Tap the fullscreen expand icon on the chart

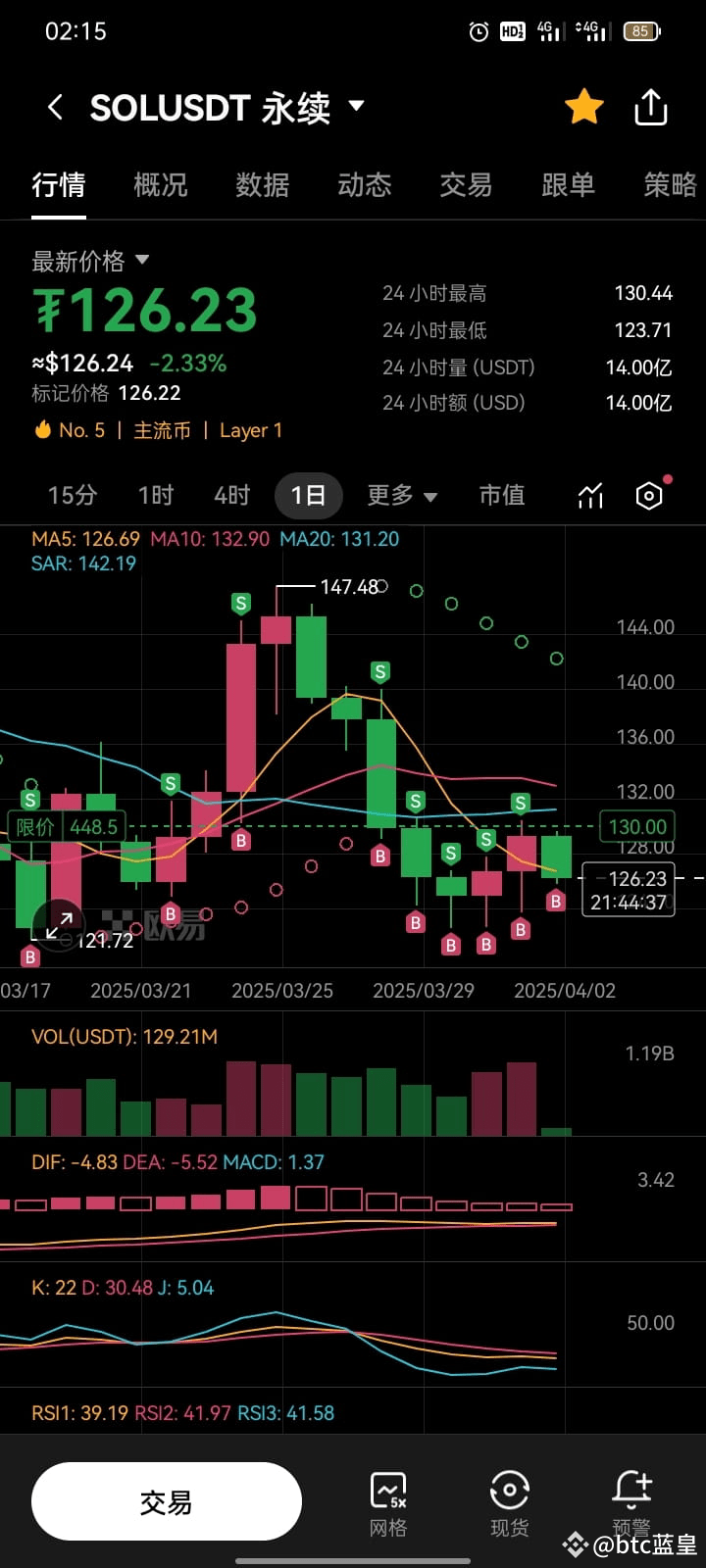pos(61,924)
